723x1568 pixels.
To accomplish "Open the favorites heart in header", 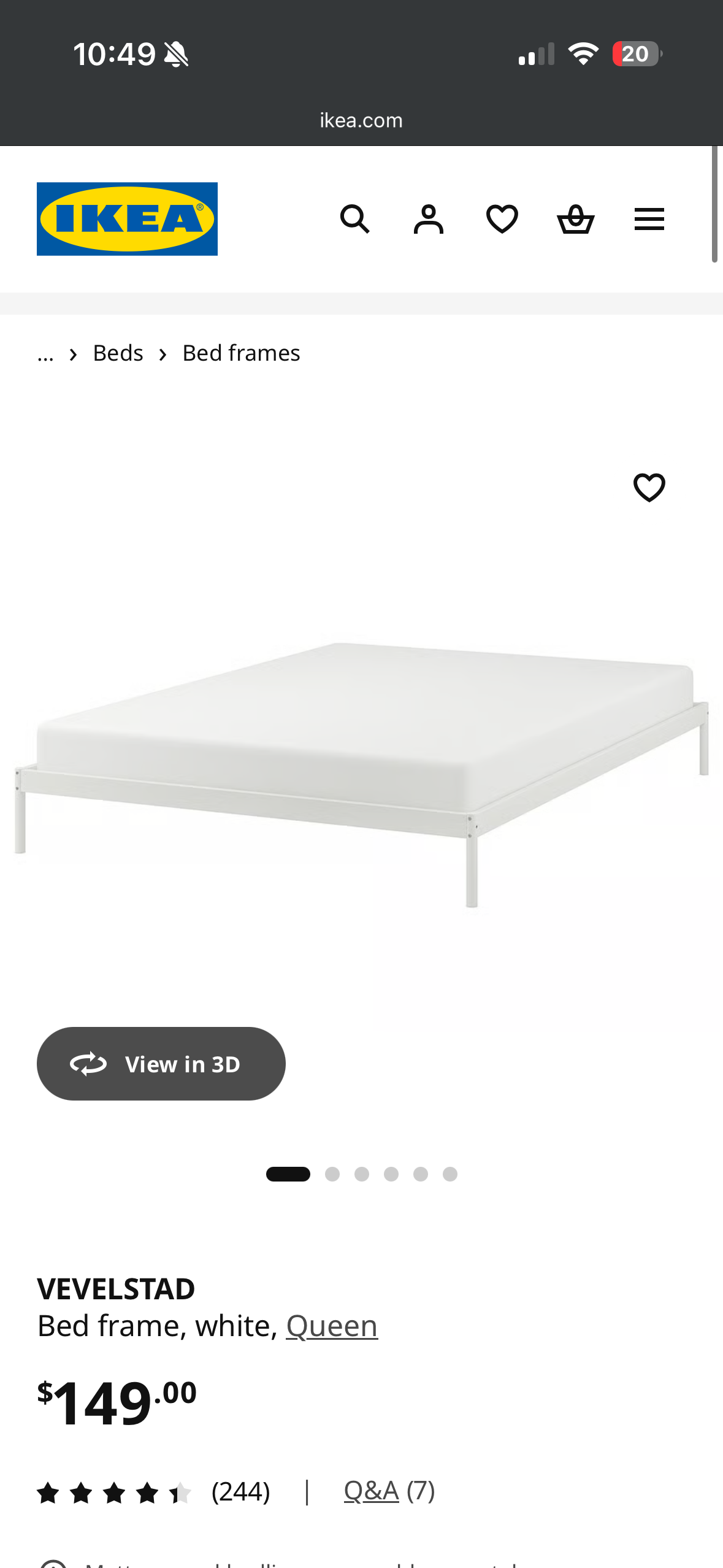I will coord(502,219).
